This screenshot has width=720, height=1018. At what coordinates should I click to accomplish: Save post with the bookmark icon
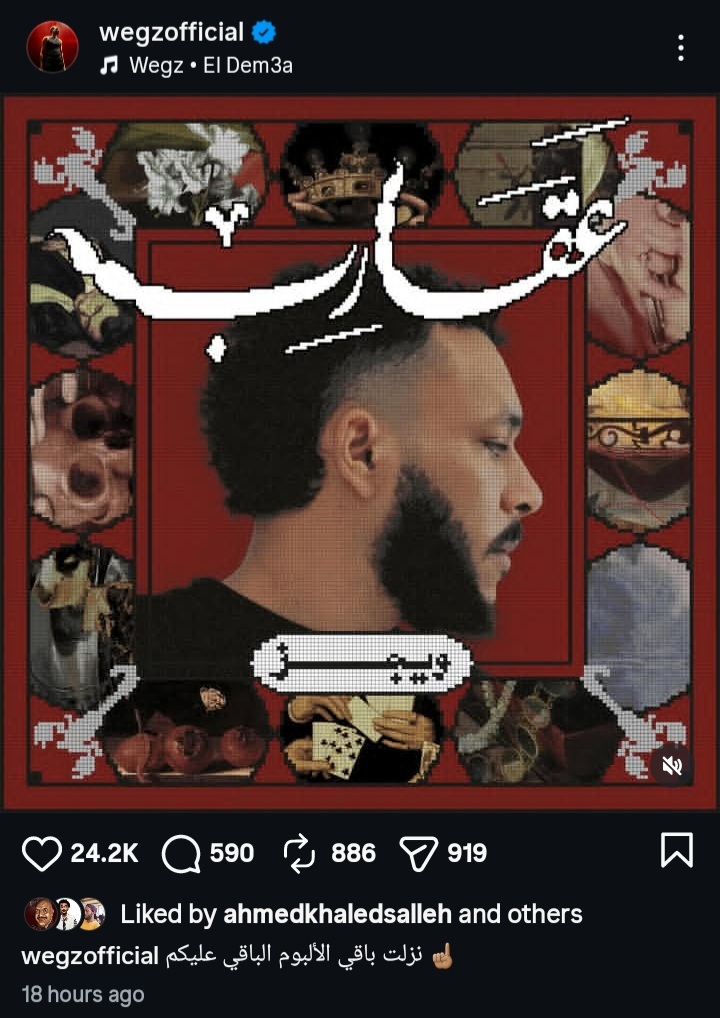(677, 851)
